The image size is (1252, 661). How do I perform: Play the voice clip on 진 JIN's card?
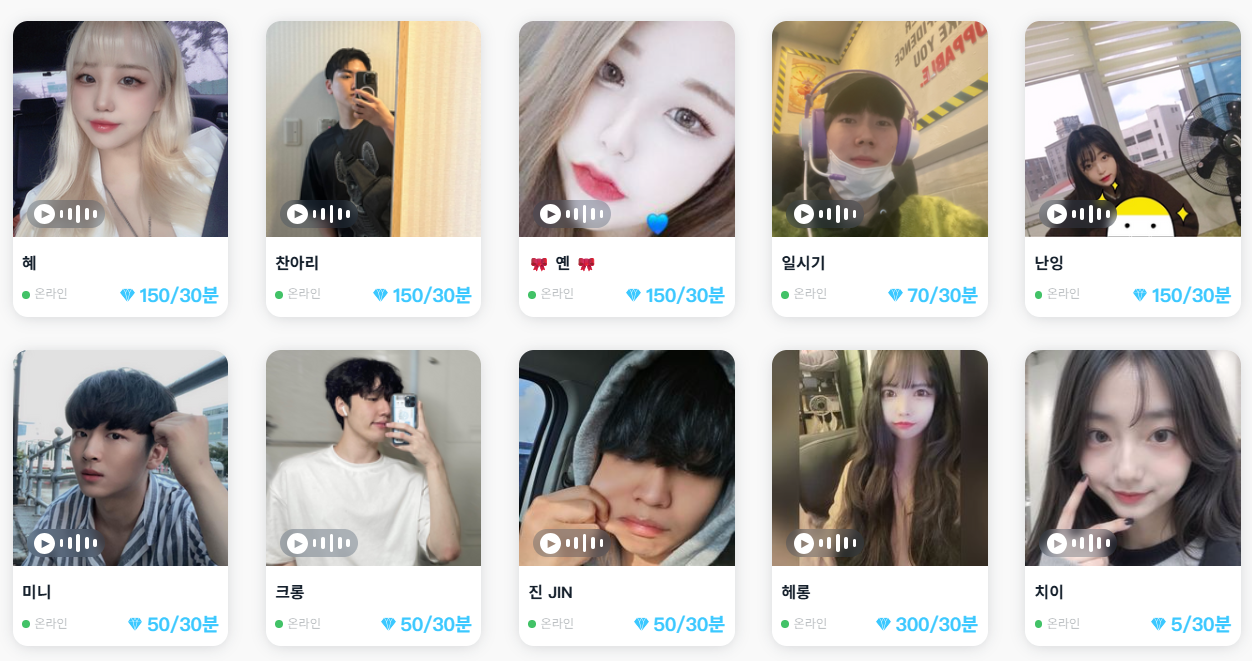(551, 543)
